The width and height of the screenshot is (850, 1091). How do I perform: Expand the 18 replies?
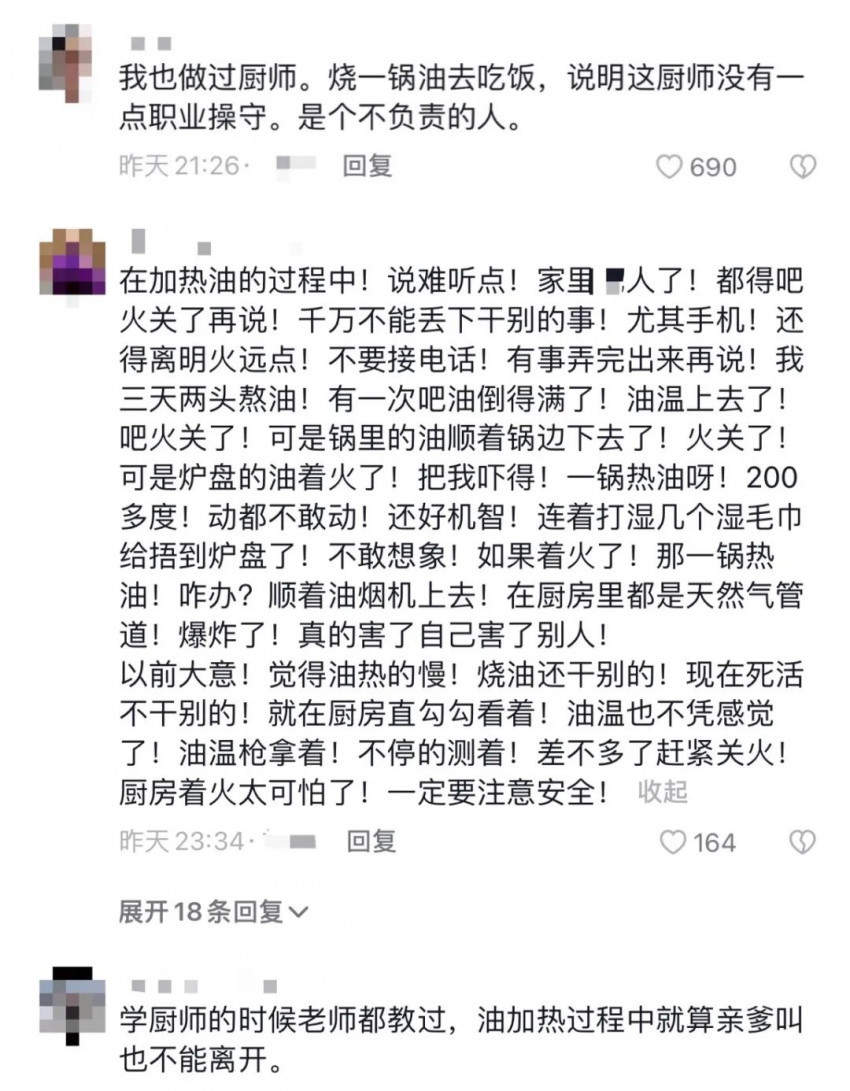click(x=213, y=911)
